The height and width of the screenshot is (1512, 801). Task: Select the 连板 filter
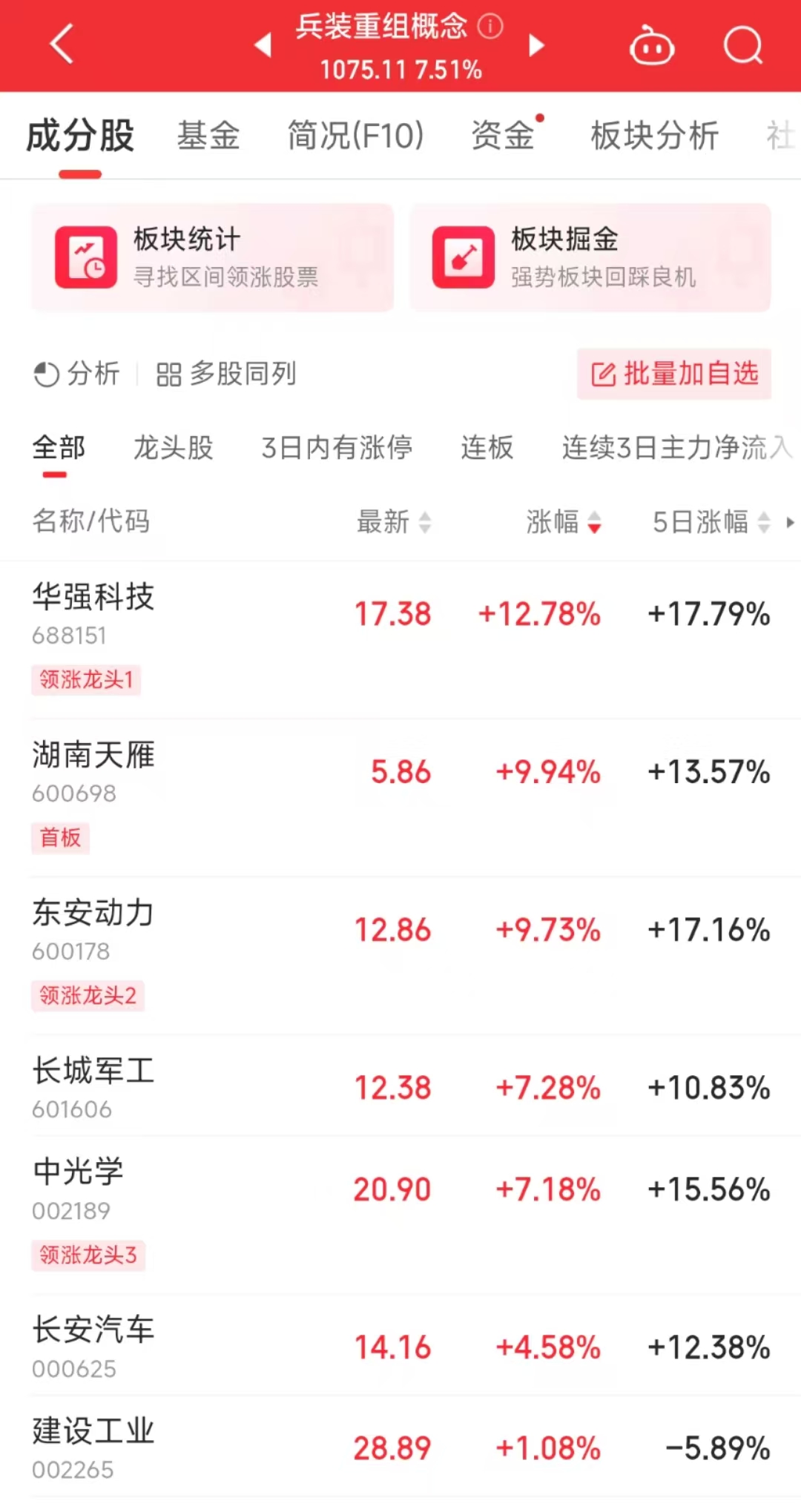(x=487, y=448)
